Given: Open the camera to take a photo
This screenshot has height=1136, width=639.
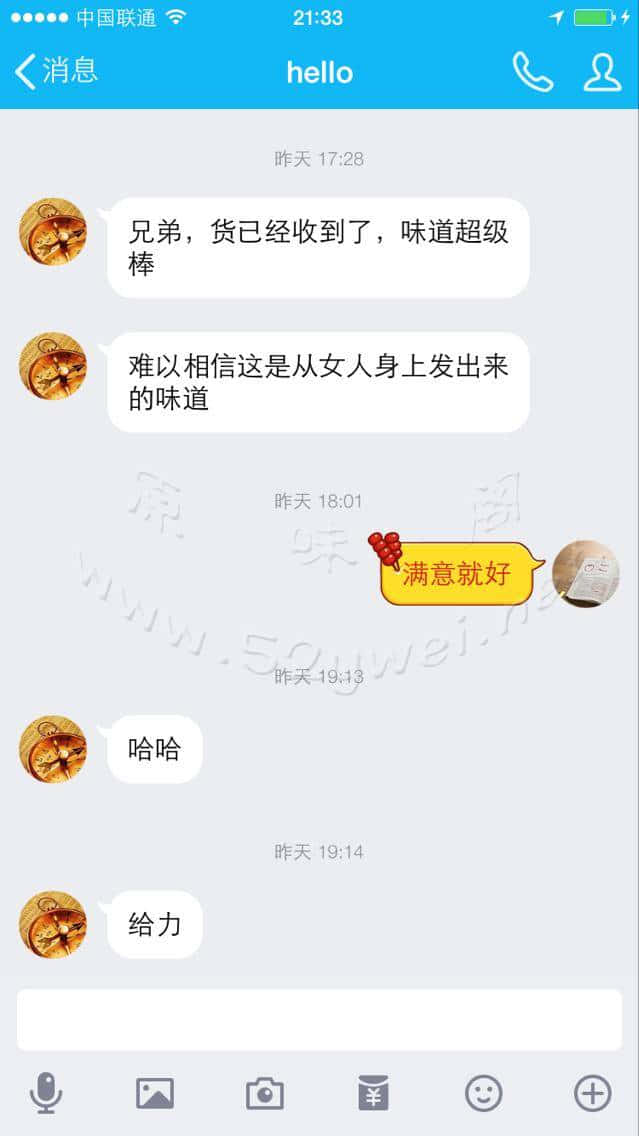Looking at the screenshot, I should [x=265, y=1093].
